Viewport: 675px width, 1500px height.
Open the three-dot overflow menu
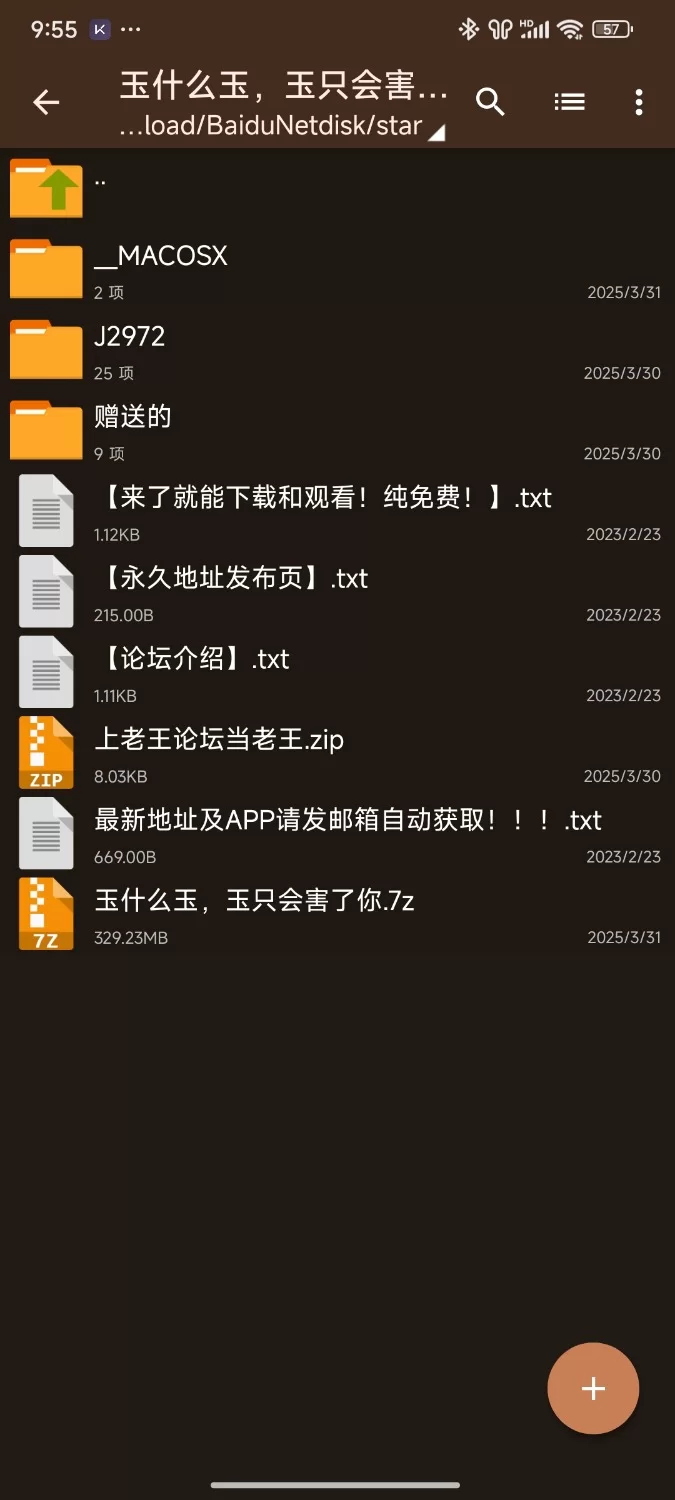coord(639,102)
